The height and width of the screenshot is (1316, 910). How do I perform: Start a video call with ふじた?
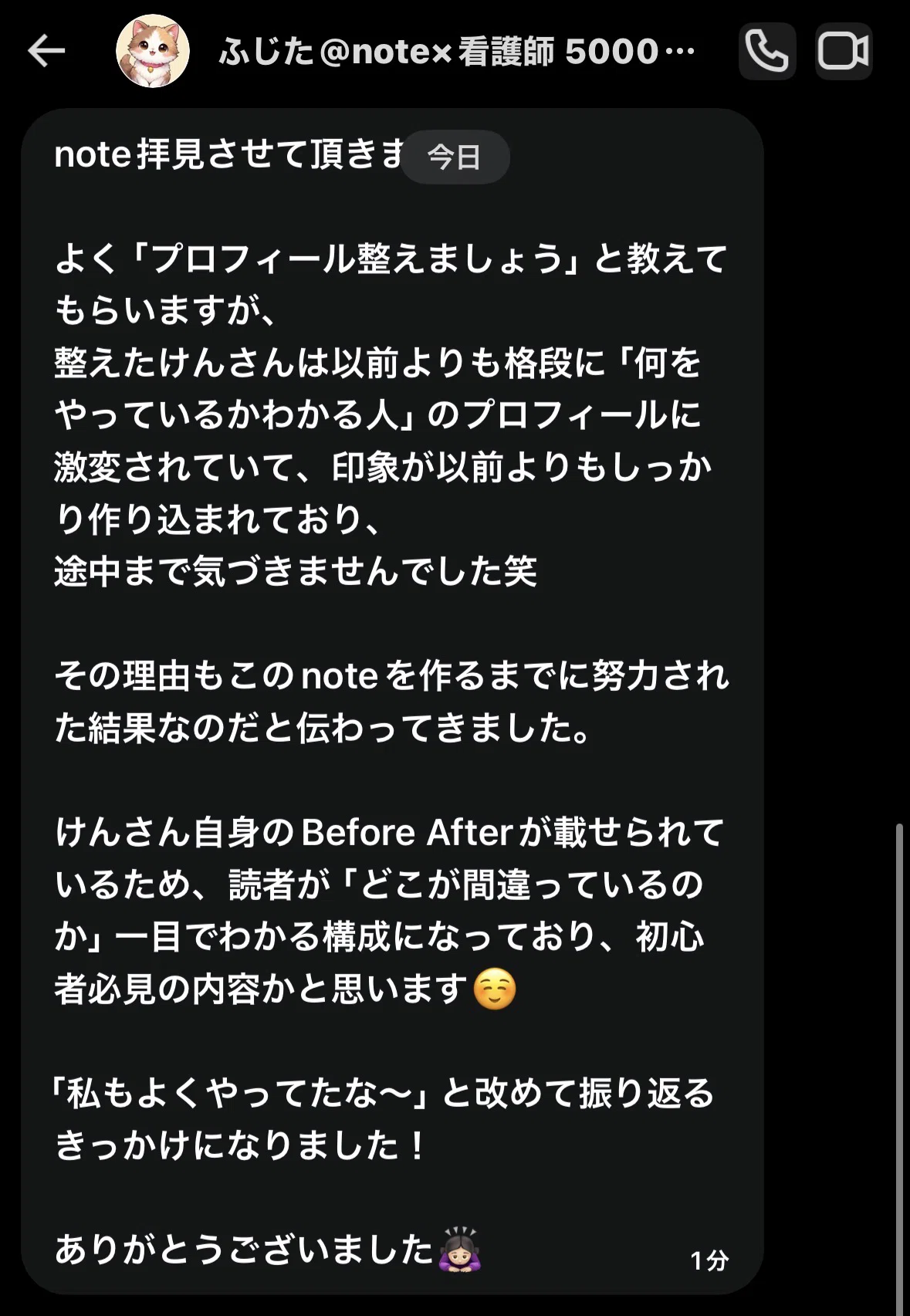tap(844, 52)
